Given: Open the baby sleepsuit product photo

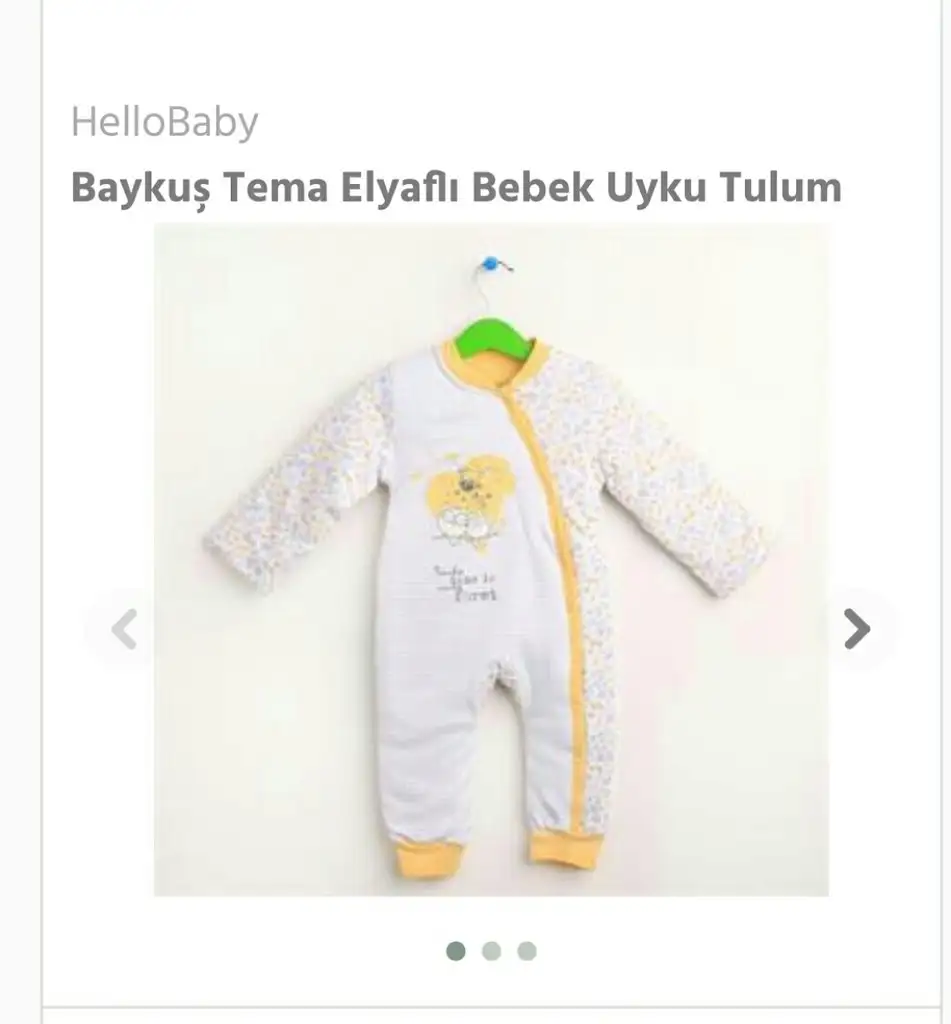Looking at the screenshot, I should click(490, 560).
